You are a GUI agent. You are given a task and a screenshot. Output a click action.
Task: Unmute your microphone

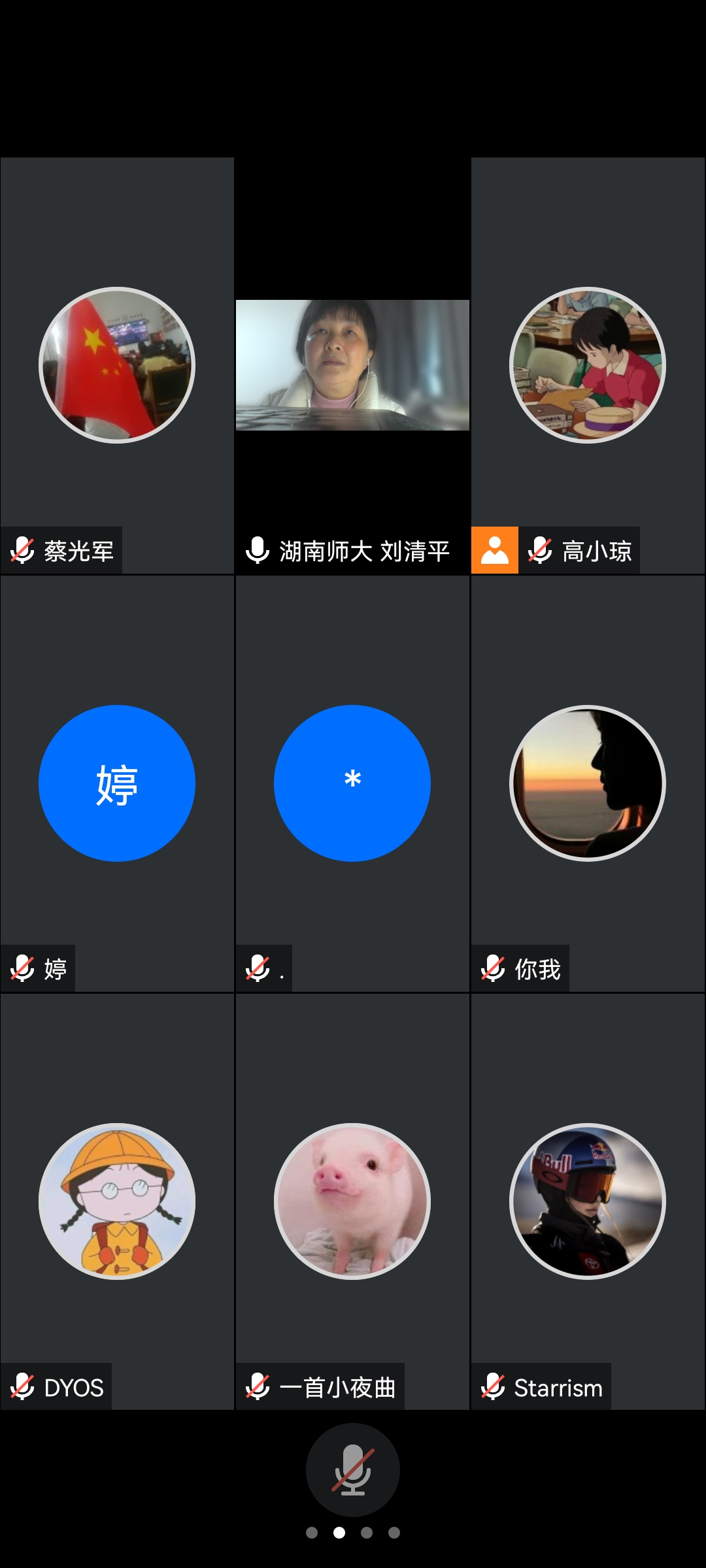click(x=352, y=1469)
